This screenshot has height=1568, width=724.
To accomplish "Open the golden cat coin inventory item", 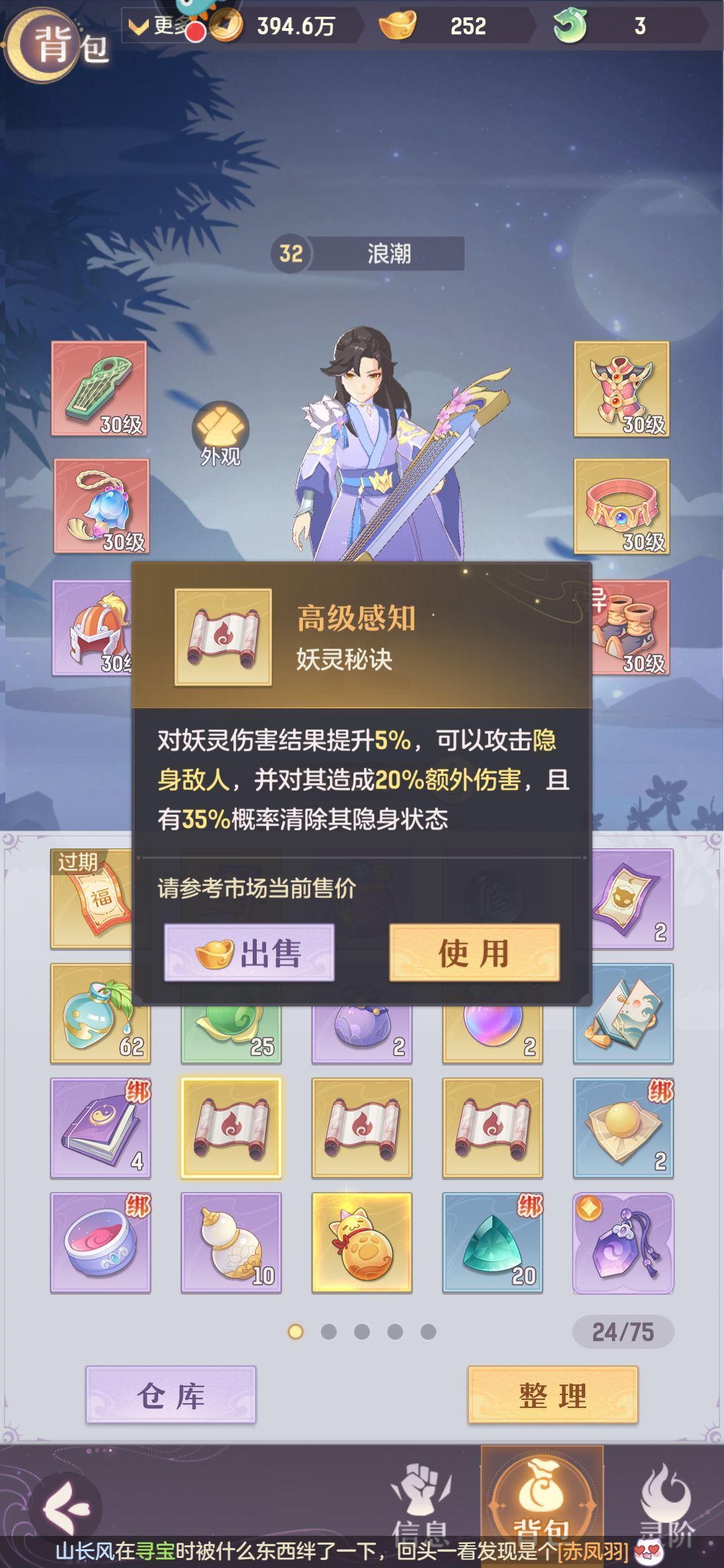I will [x=362, y=1243].
